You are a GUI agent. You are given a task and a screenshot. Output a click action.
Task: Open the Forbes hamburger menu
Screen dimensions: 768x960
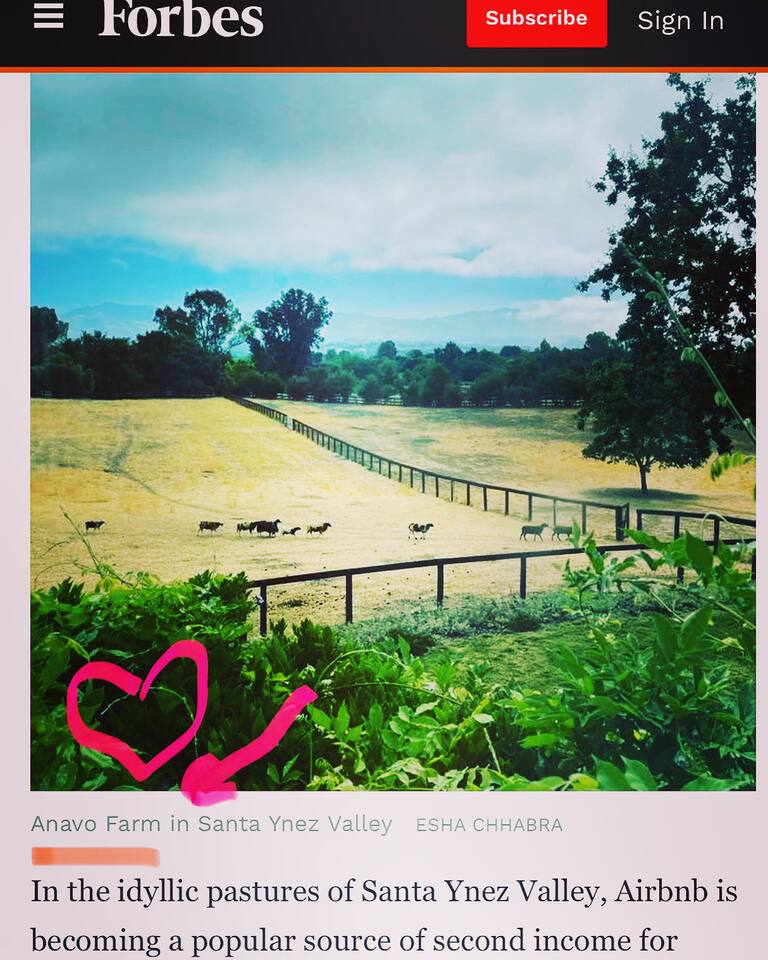[x=48, y=17]
